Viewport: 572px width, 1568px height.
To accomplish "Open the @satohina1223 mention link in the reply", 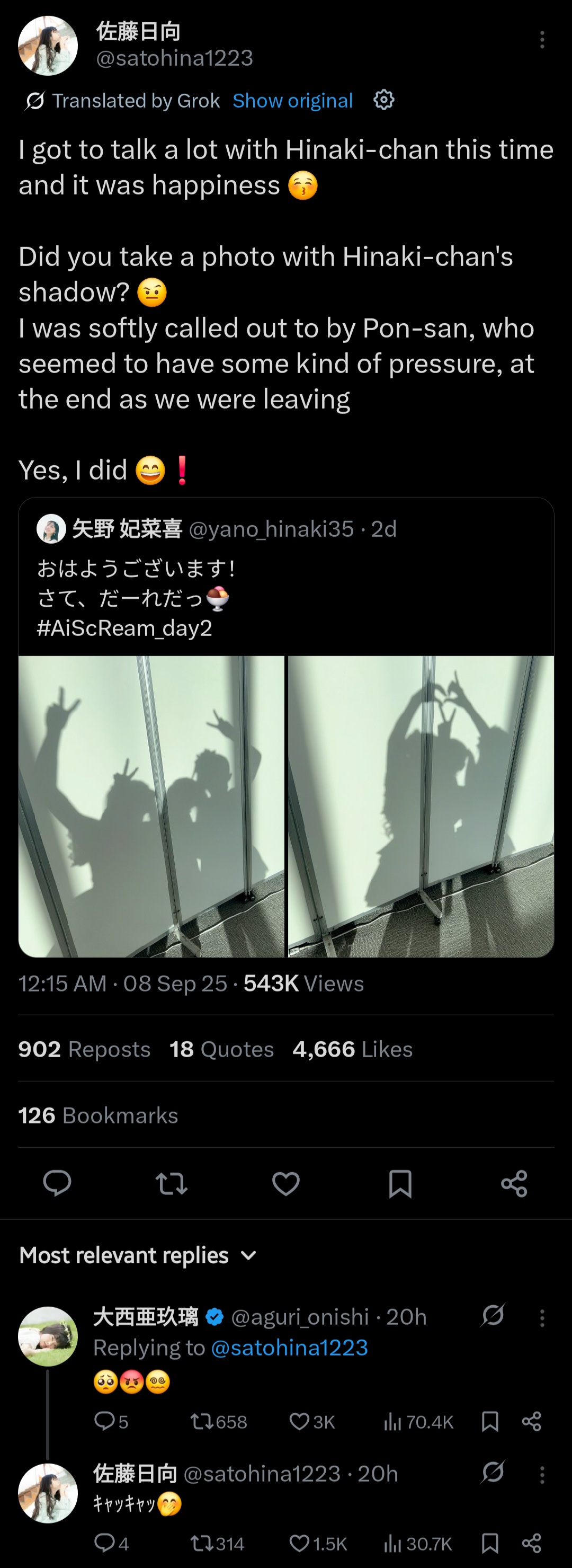I will point(289,1348).
